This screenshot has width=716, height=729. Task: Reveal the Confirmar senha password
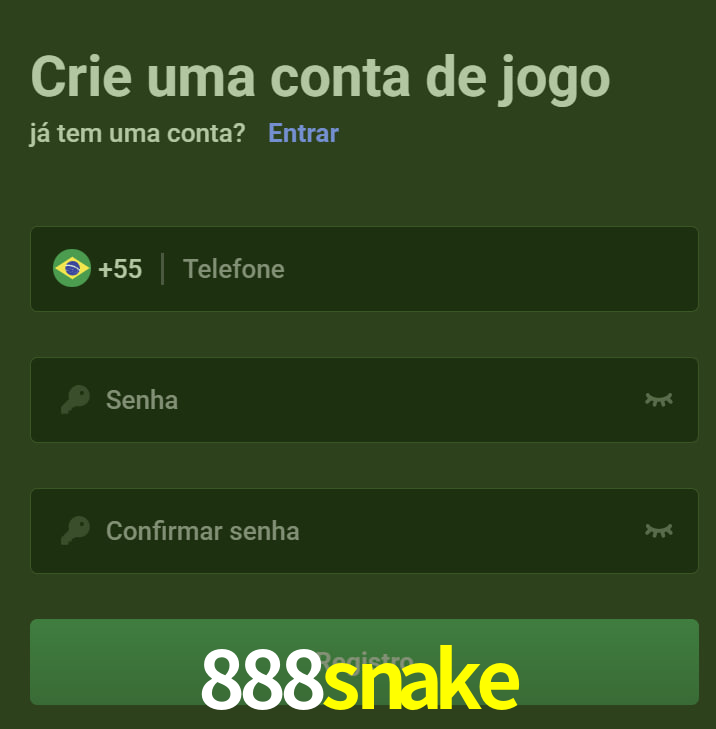point(658,531)
